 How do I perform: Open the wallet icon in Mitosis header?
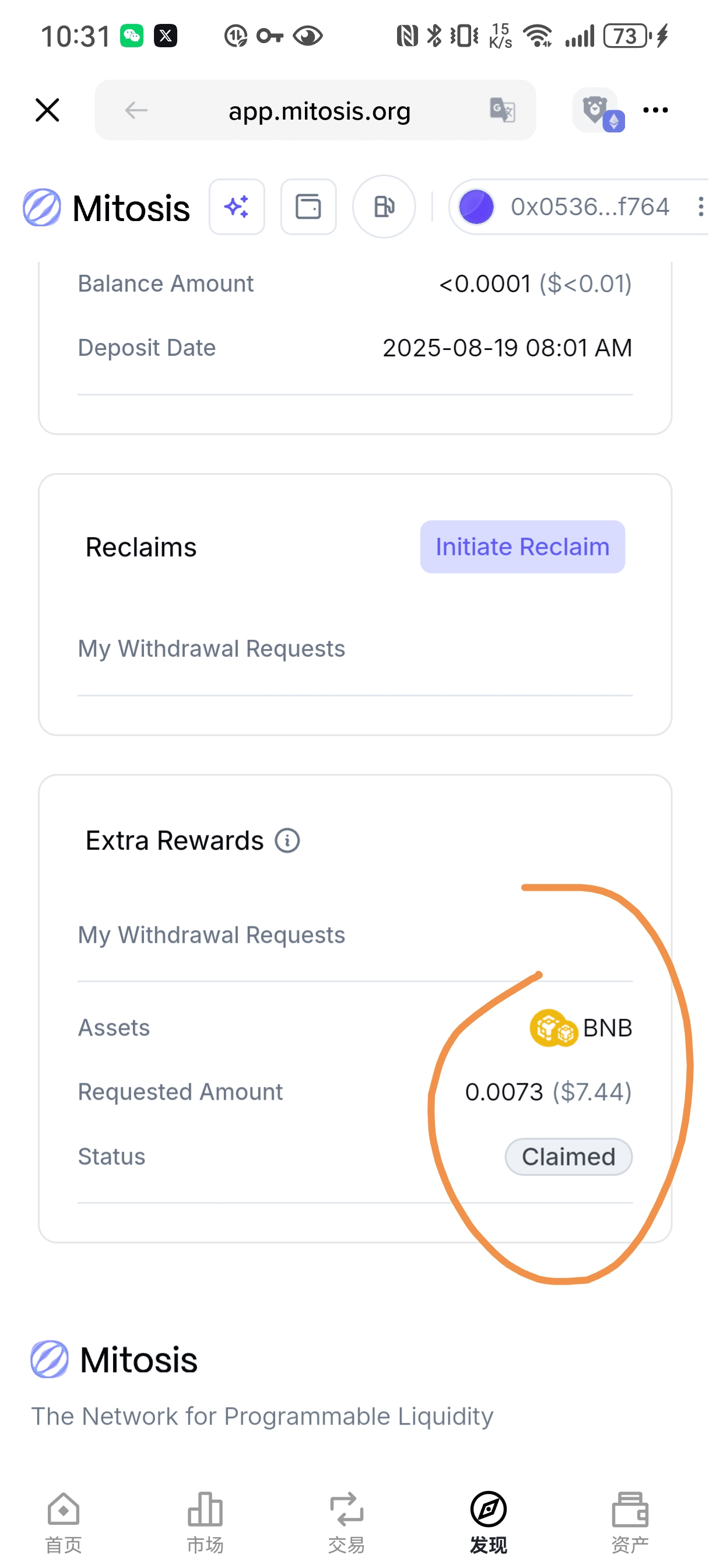[308, 207]
